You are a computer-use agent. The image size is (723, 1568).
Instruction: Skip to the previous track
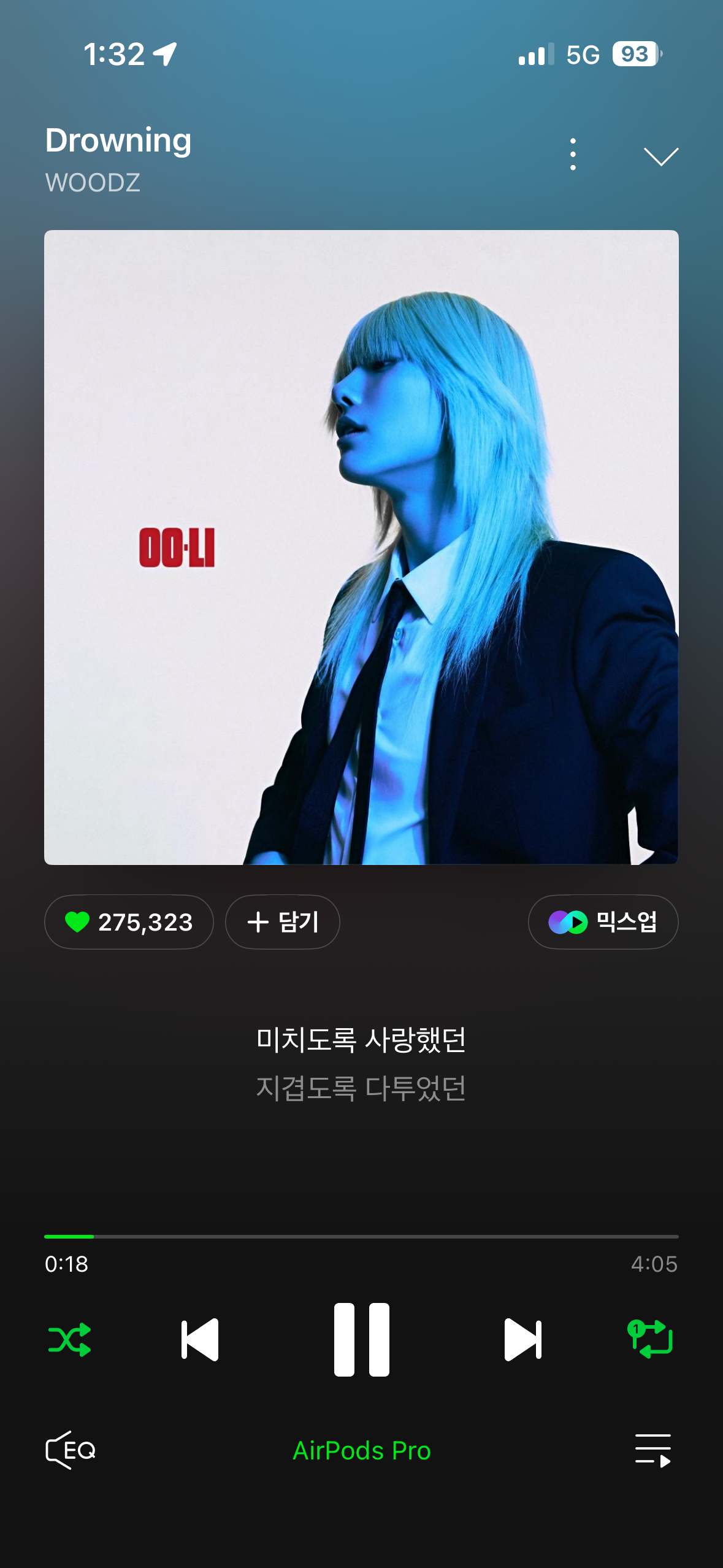pos(200,1339)
